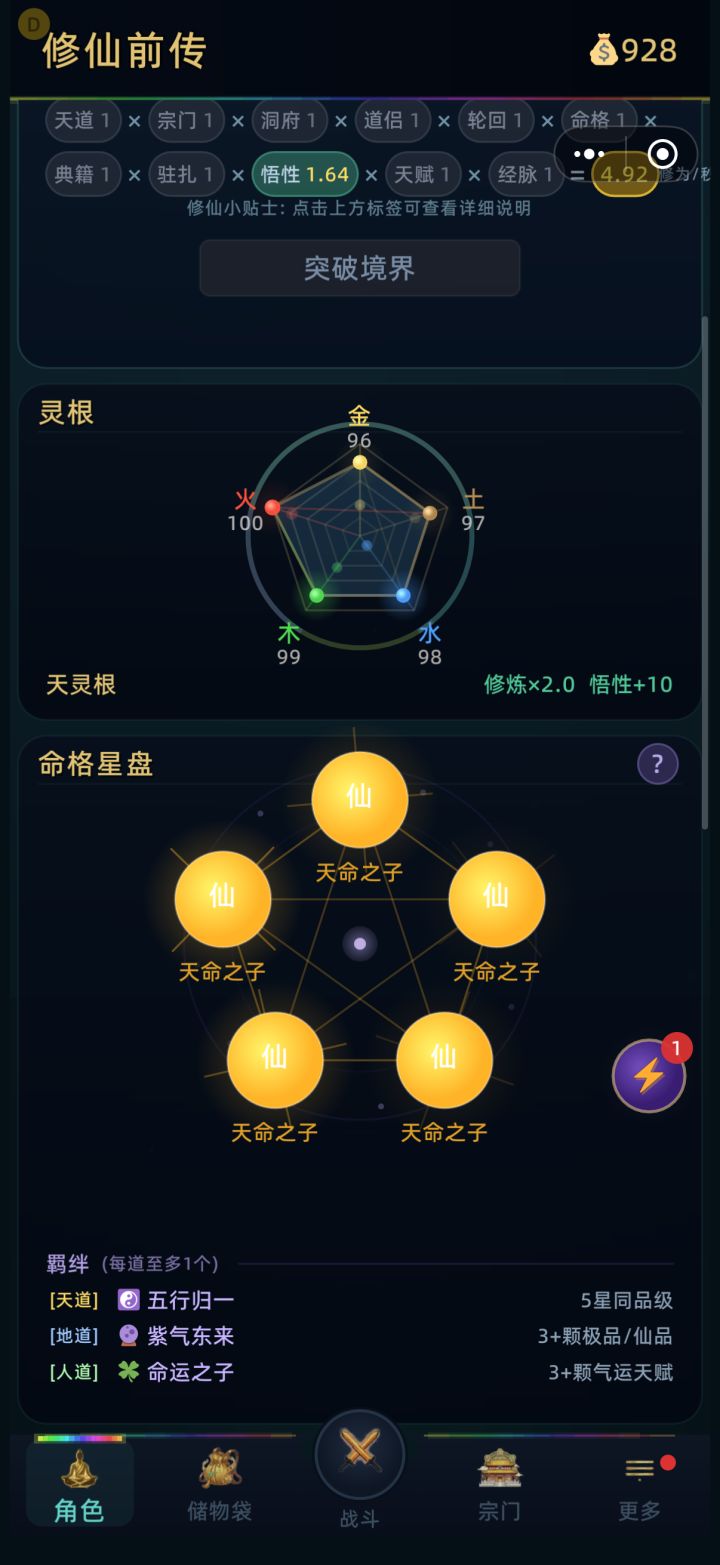
Task: Select the 角色 character tab
Action: (77, 1480)
